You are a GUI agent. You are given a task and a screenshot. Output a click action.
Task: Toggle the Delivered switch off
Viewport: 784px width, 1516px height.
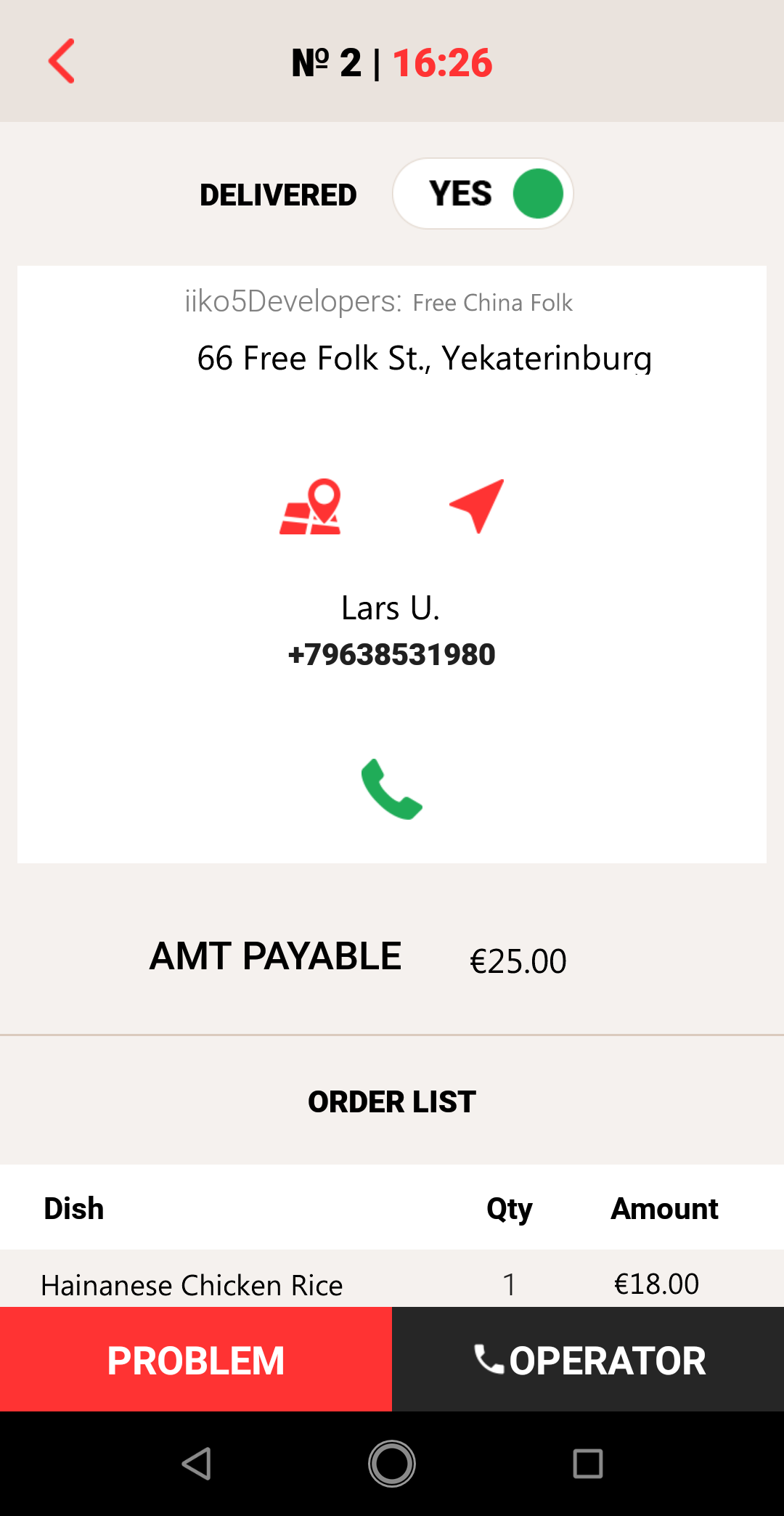(483, 194)
